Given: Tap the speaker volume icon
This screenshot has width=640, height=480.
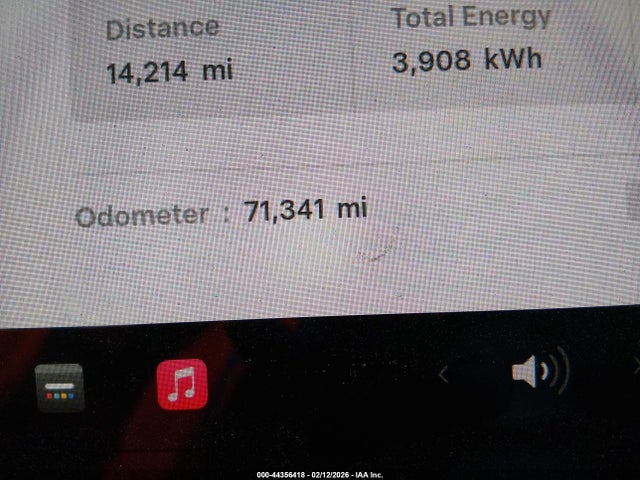Looking at the screenshot, I should click(538, 373).
